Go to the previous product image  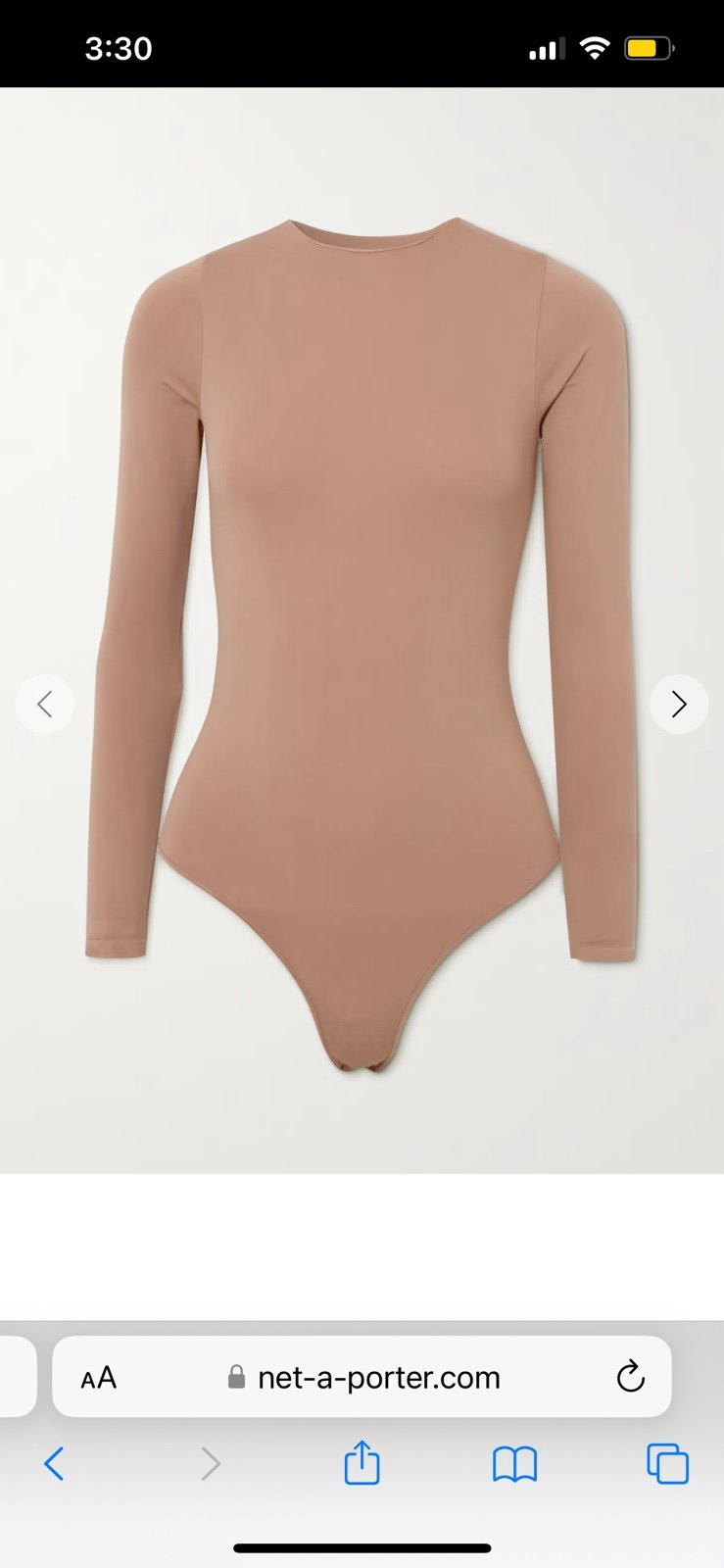coord(44,704)
